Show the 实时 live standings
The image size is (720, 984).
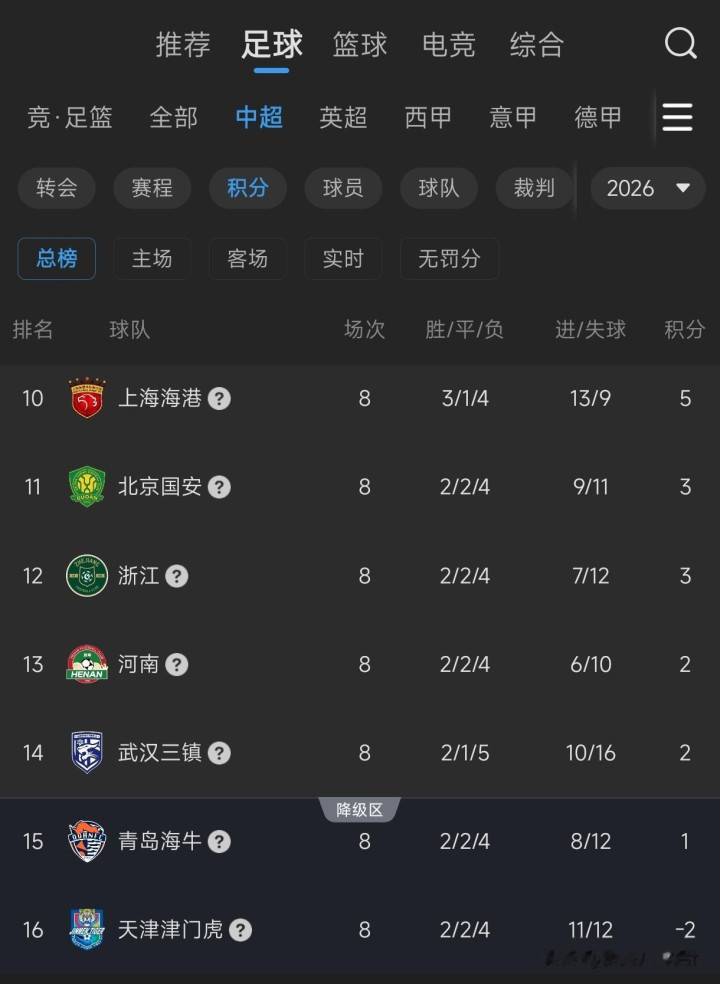coord(343,259)
